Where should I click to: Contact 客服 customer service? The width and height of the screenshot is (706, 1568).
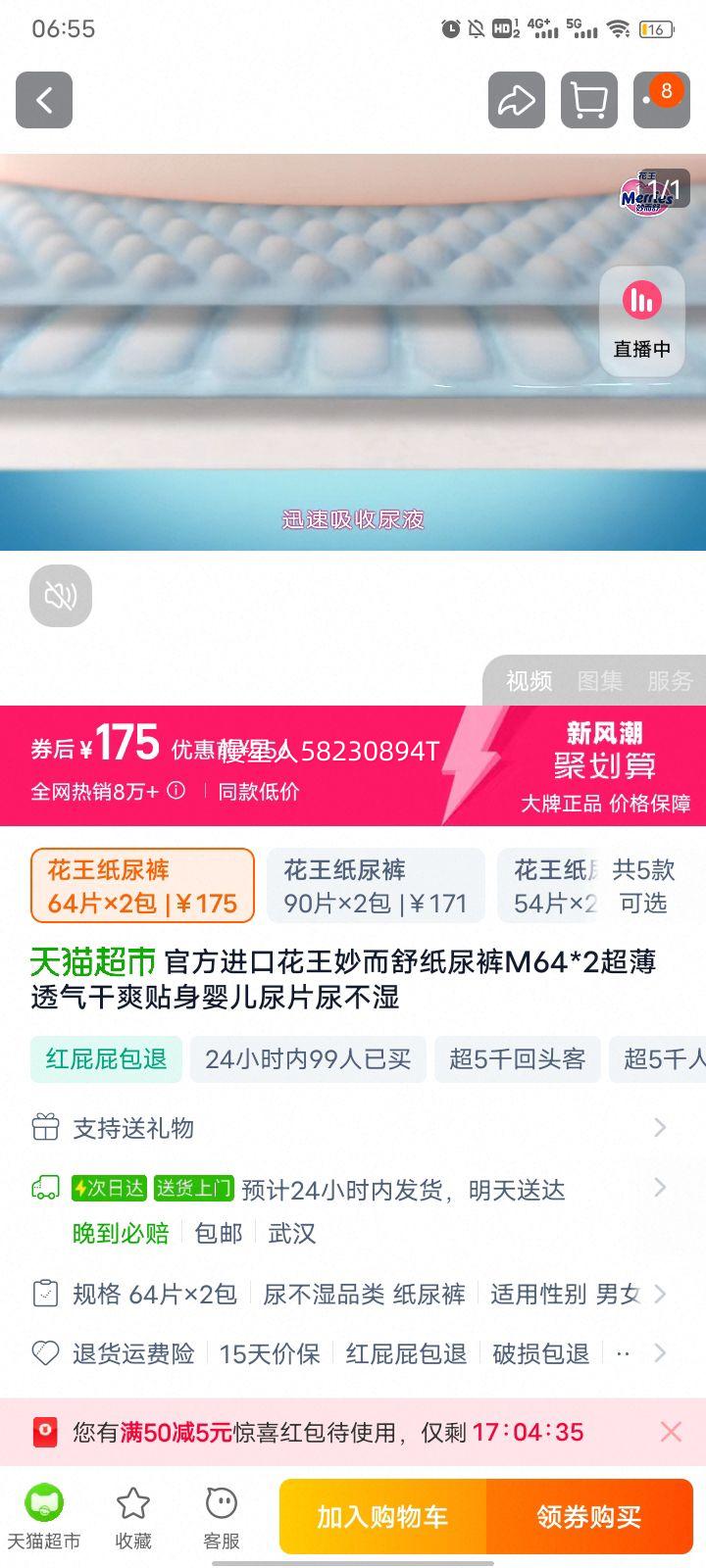click(x=221, y=1514)
